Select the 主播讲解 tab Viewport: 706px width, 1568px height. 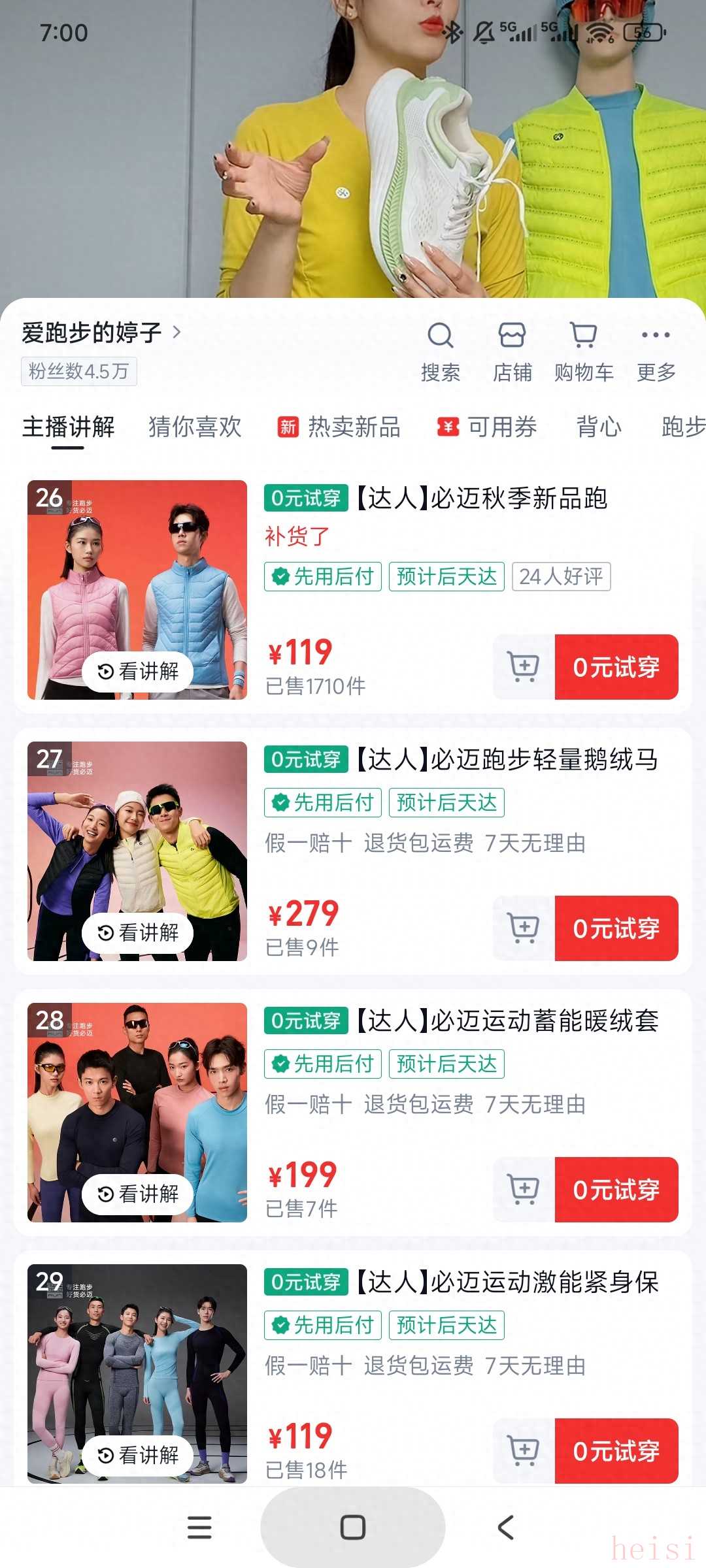68,427
